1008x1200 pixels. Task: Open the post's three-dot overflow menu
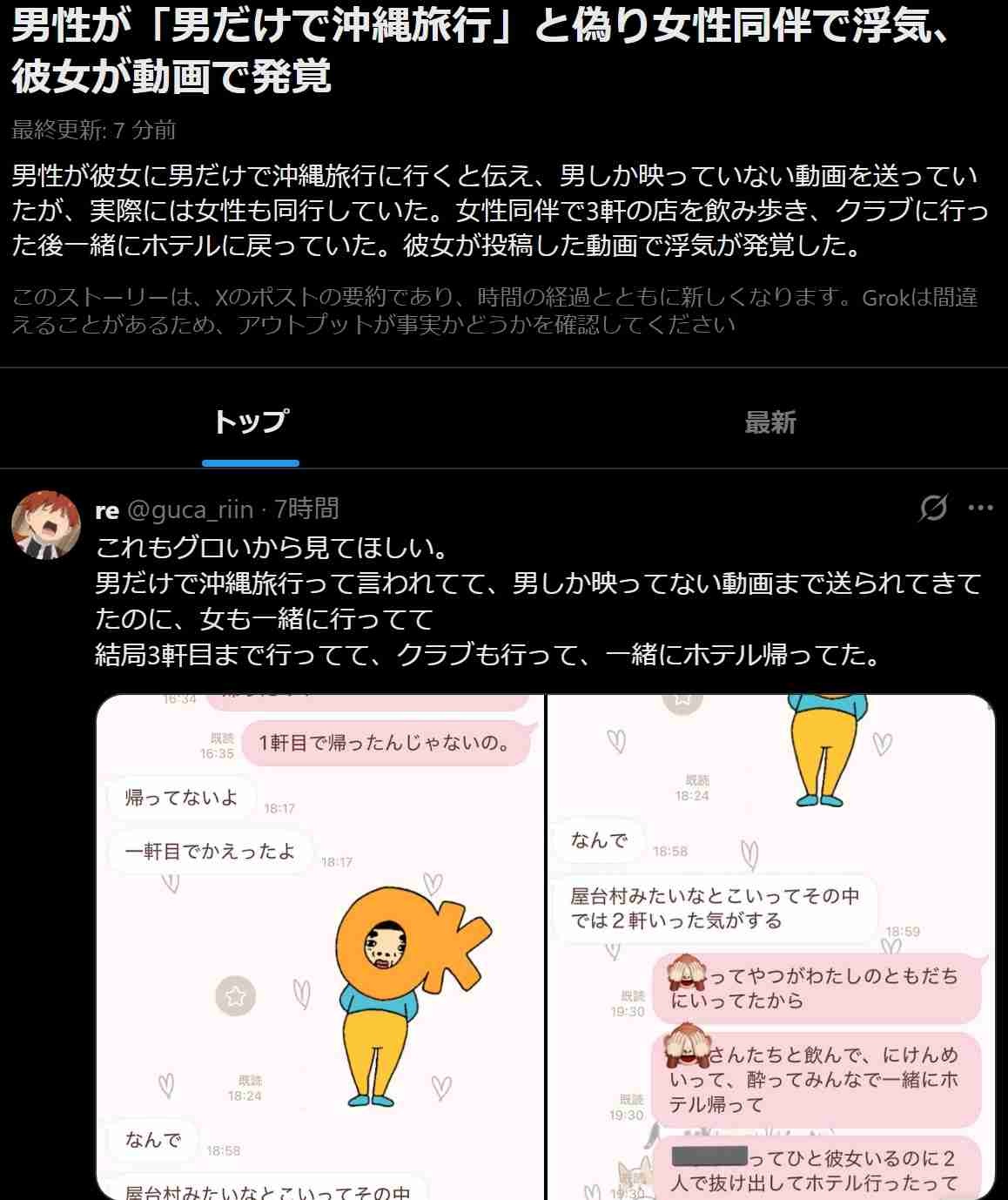[x=980, y=509]
